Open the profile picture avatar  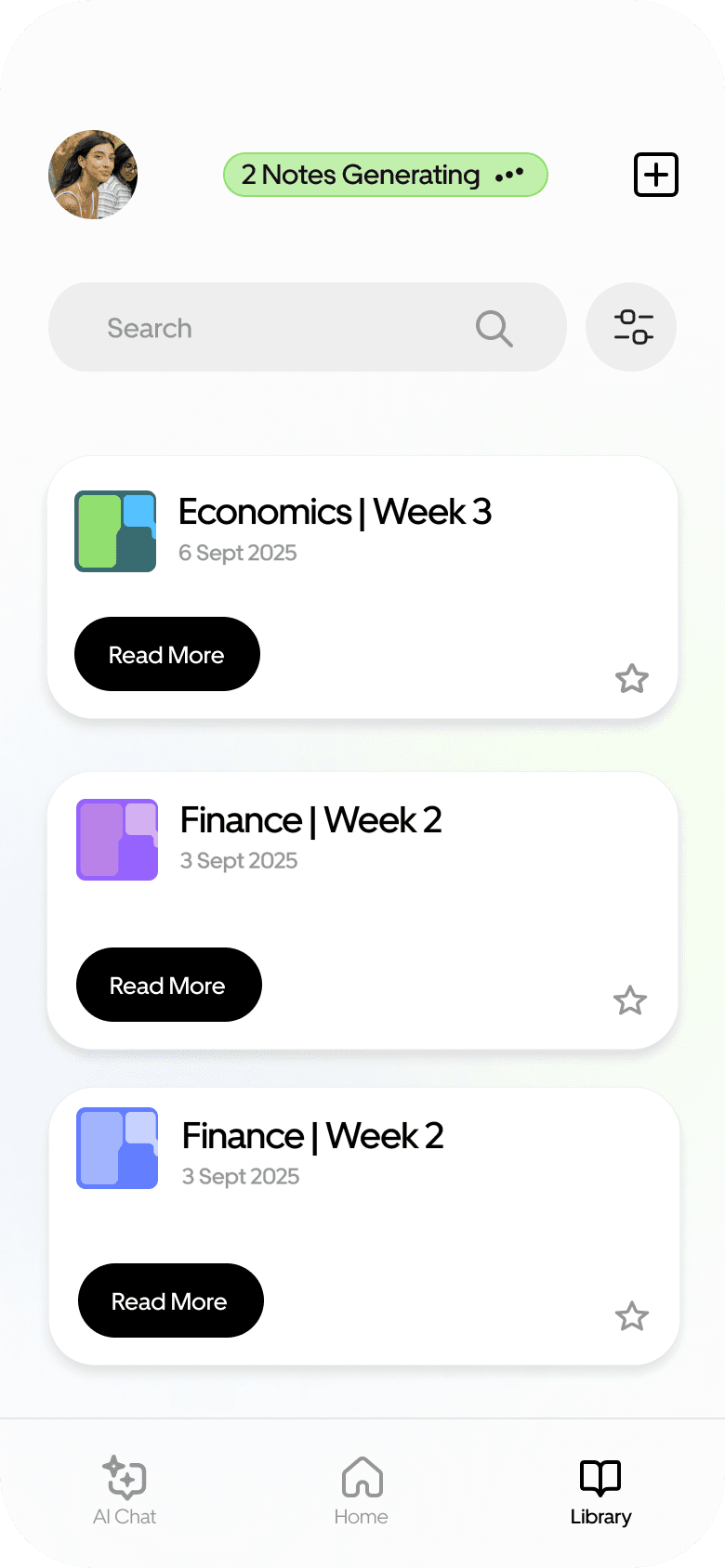(x=93, y=175)
